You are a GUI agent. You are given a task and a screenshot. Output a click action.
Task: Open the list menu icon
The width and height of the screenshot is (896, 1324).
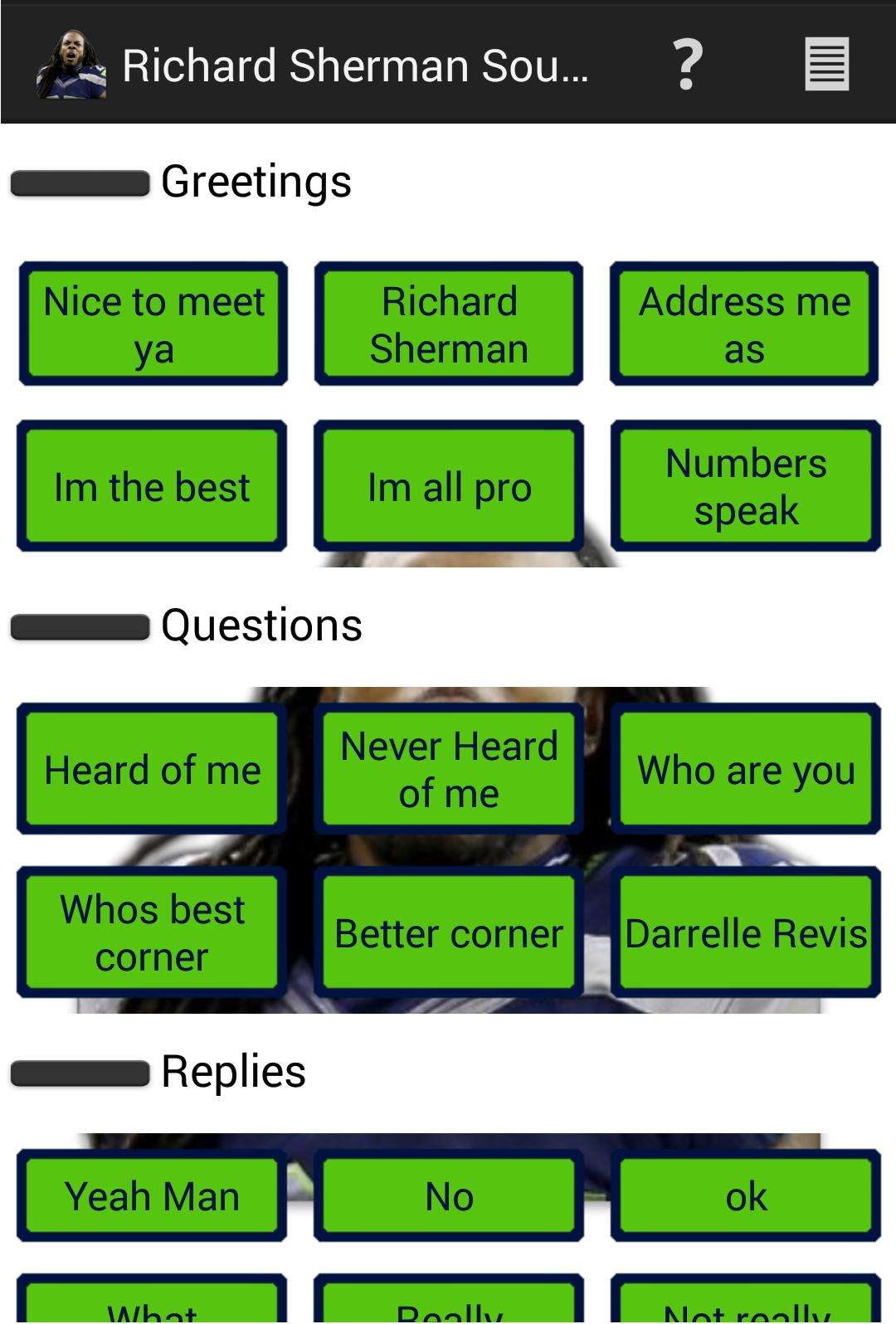point(826,65)
